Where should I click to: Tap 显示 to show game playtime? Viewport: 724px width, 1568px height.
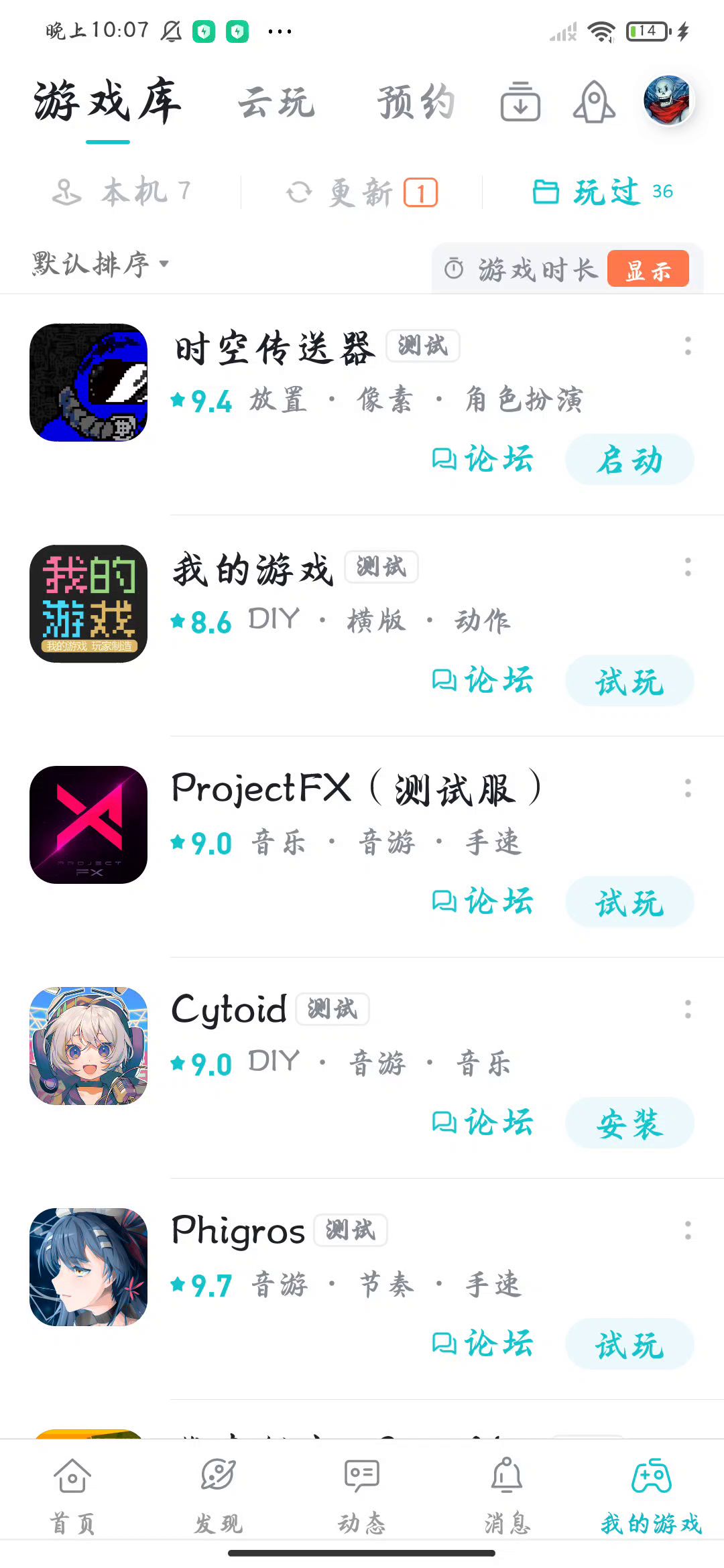pos(648,269)
